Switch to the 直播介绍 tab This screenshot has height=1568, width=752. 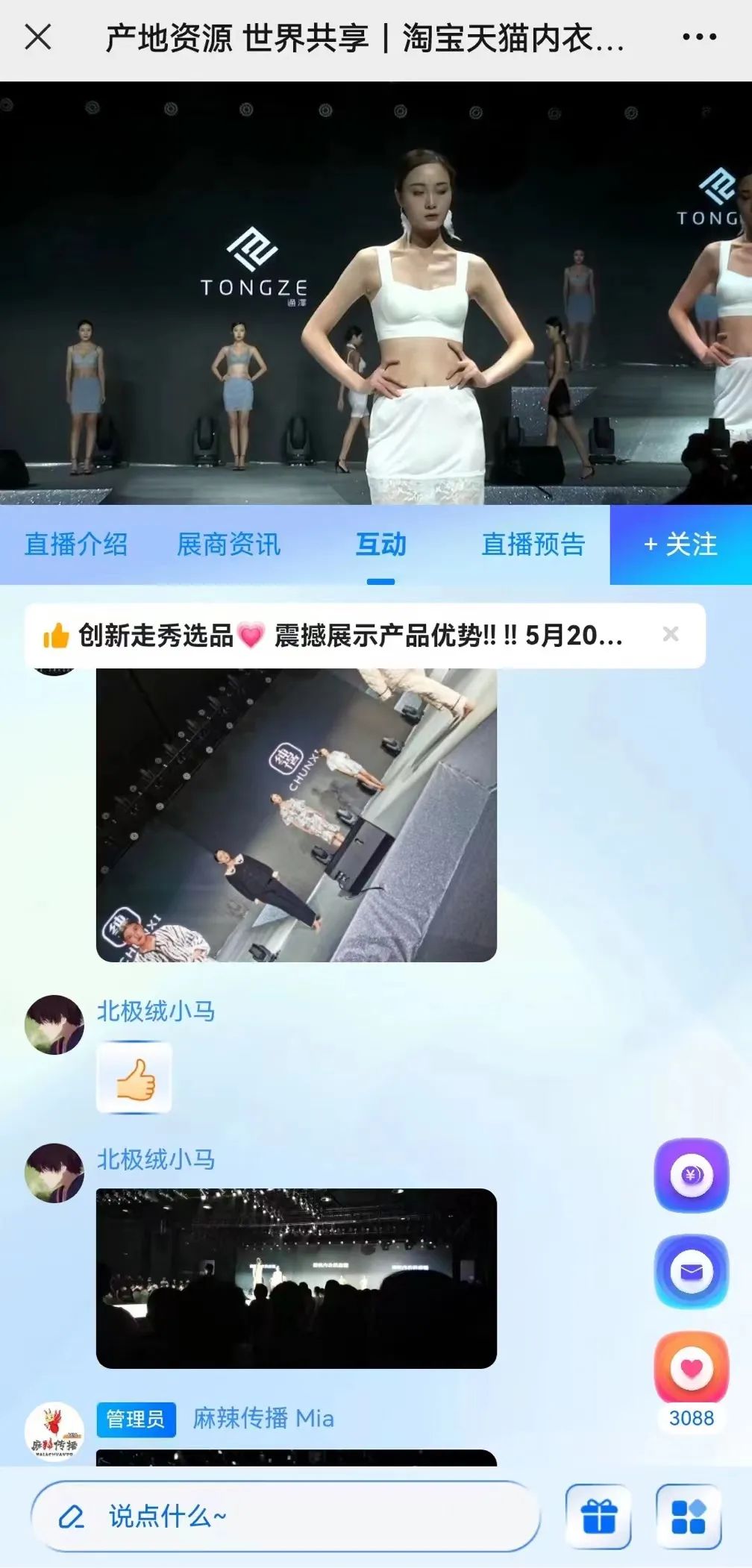tap(76, 545)
